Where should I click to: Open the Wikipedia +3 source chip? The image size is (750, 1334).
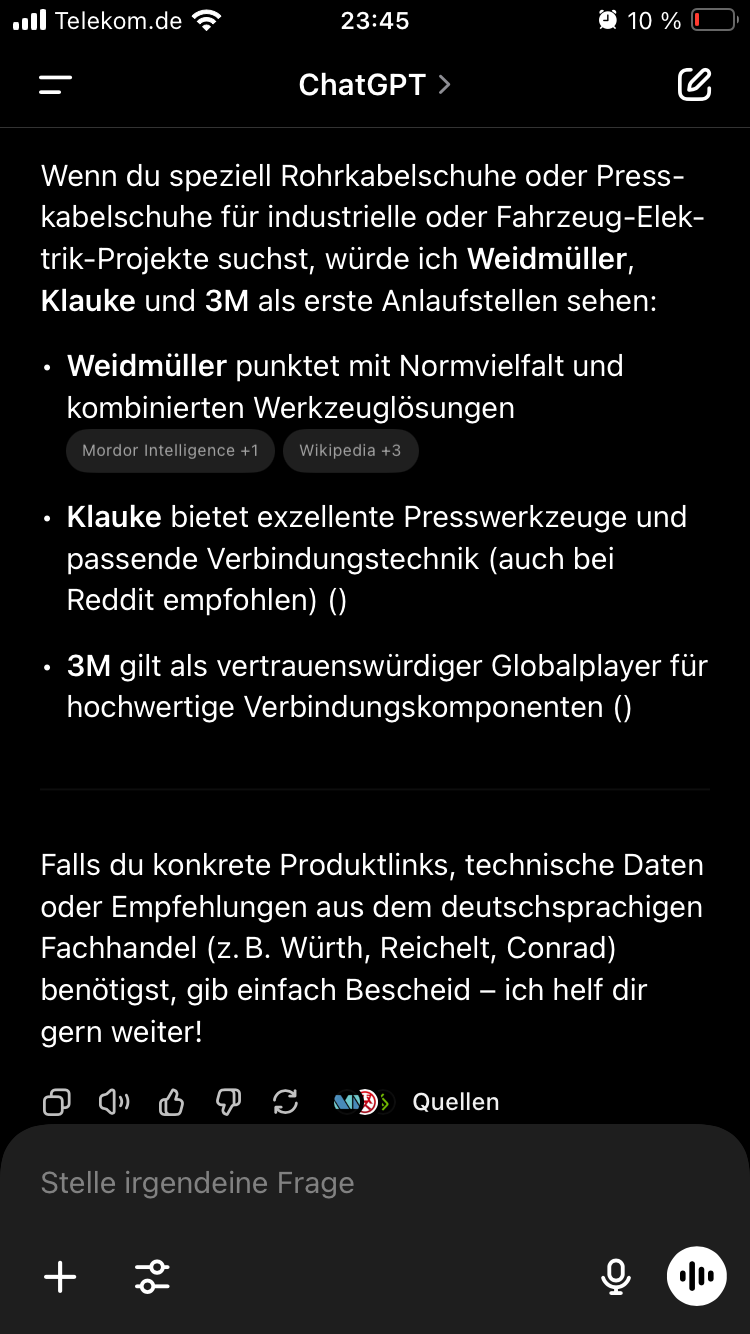(x=350, y=451)
